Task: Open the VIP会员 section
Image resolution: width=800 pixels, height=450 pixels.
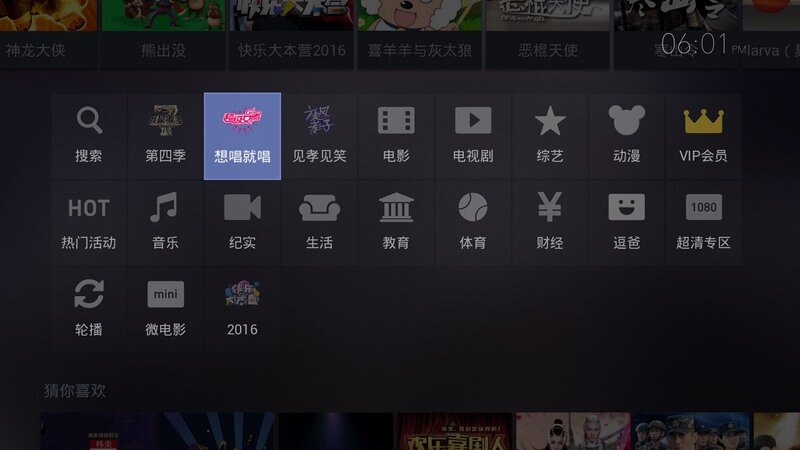Action: click(x=703, y=136)
